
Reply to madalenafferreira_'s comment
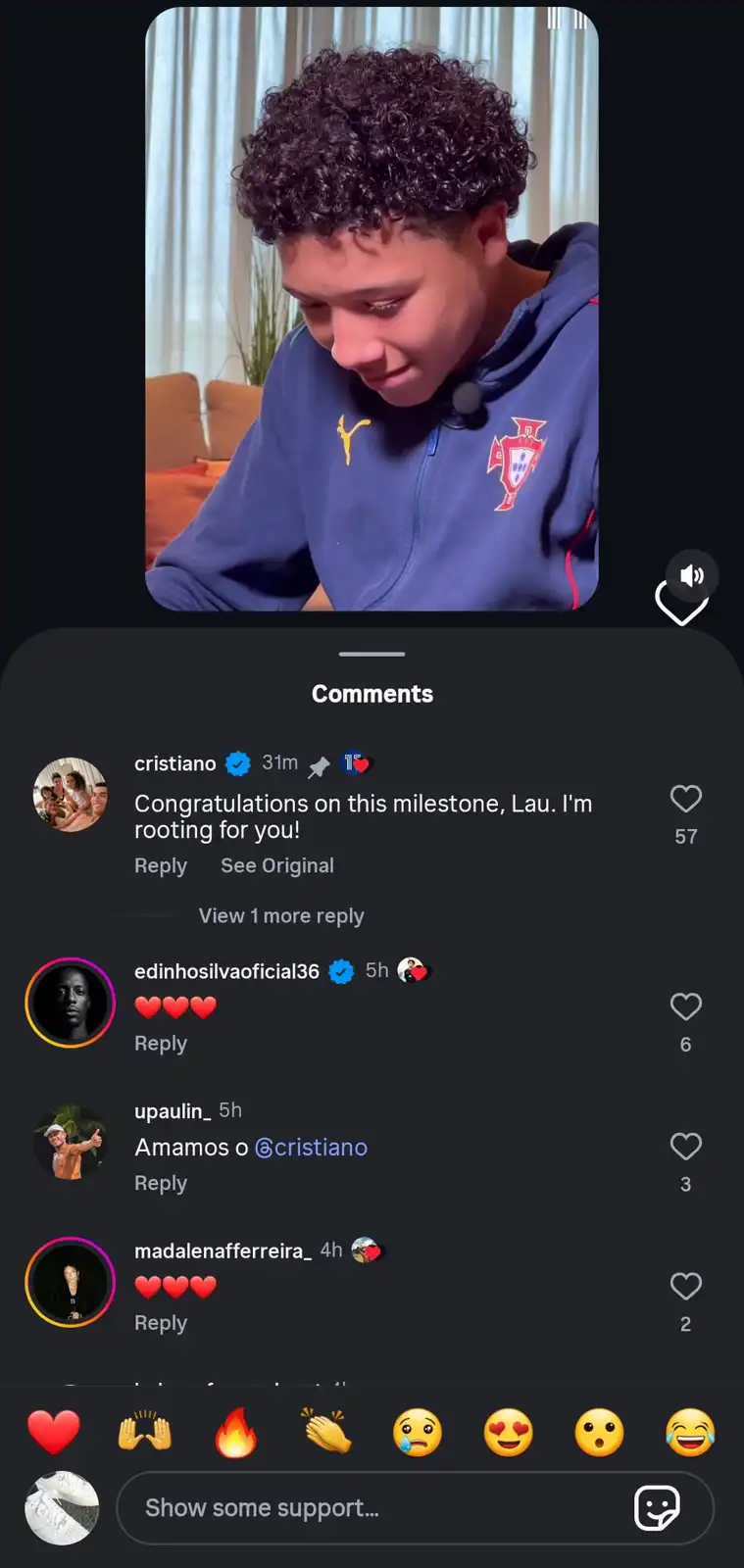pyautogui.click(x=161, y=1323)
